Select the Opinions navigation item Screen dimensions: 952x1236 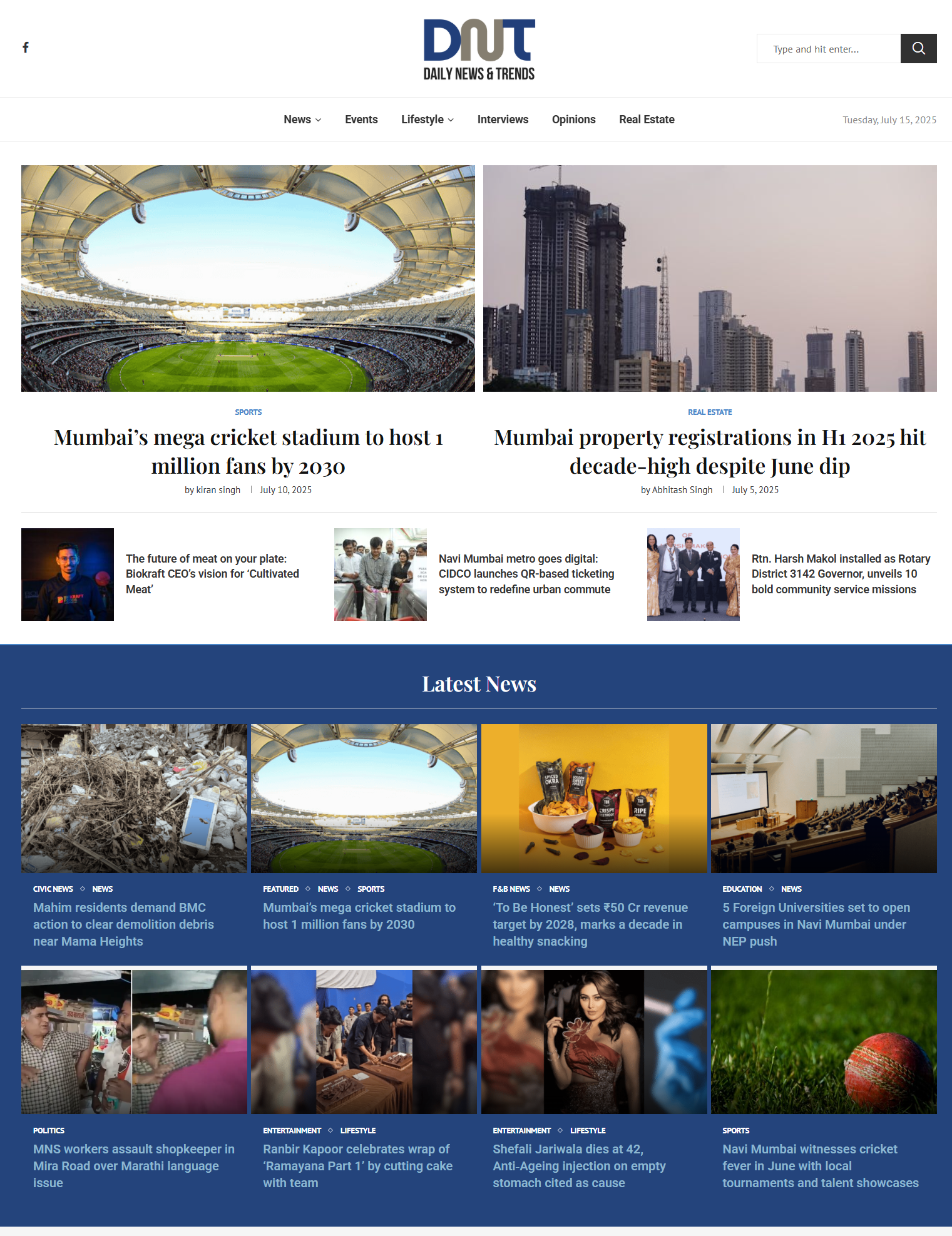click(573, 120)
